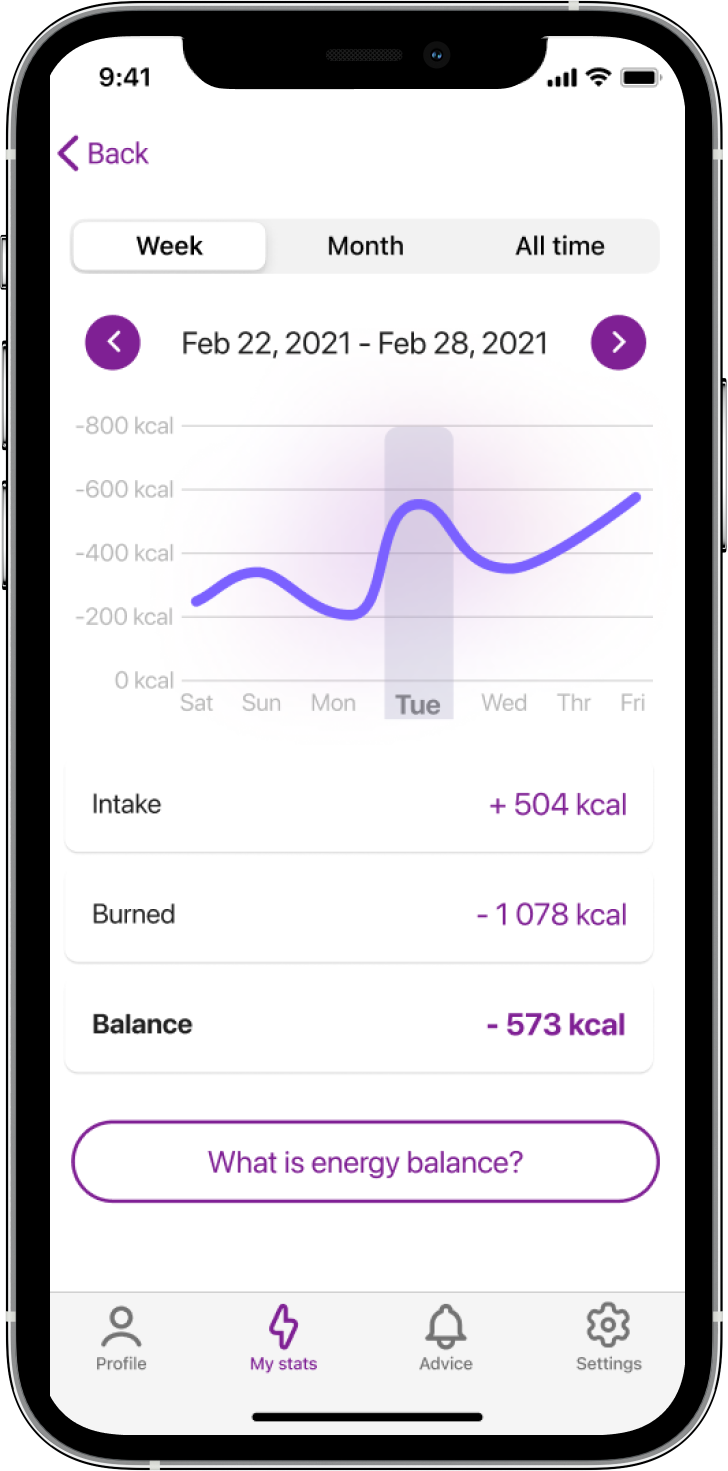Viewport: 728px width, 1471px height.
Task: Go to the previous week
Action: (x=113, y=343)
